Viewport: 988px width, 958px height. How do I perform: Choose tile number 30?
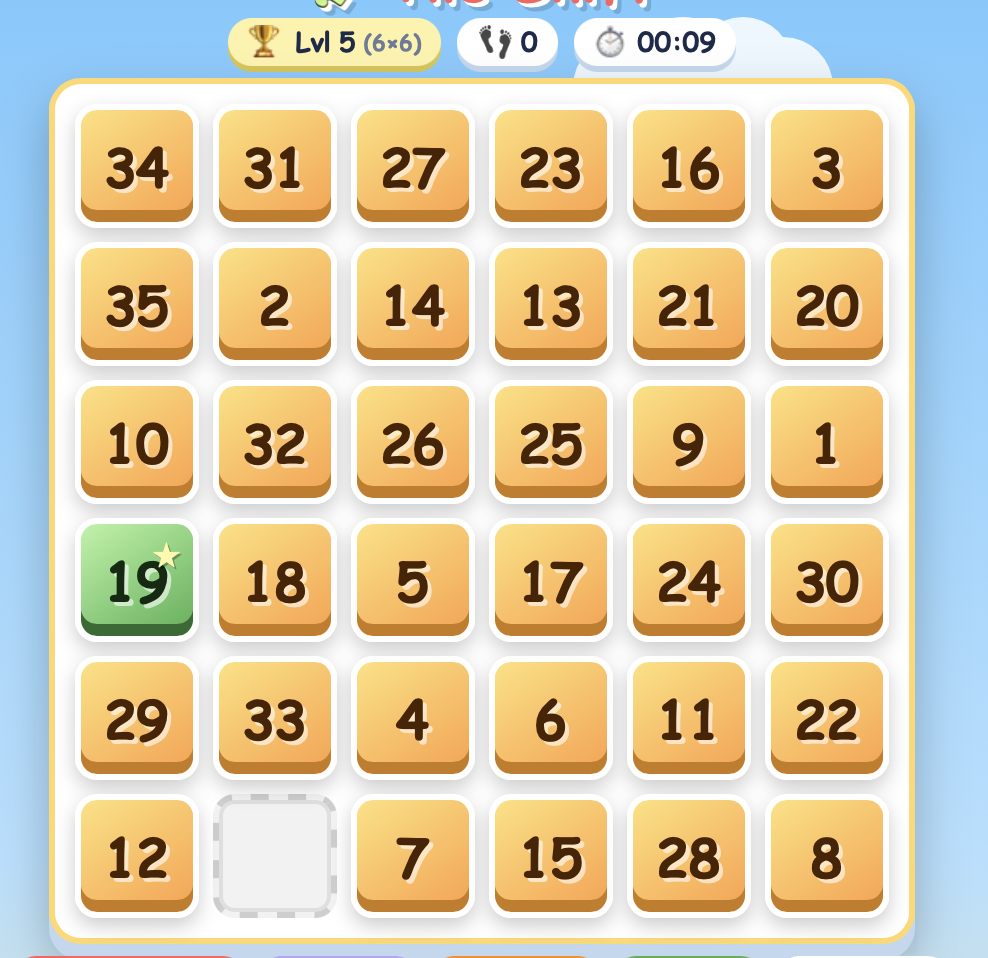pos(827,579)
